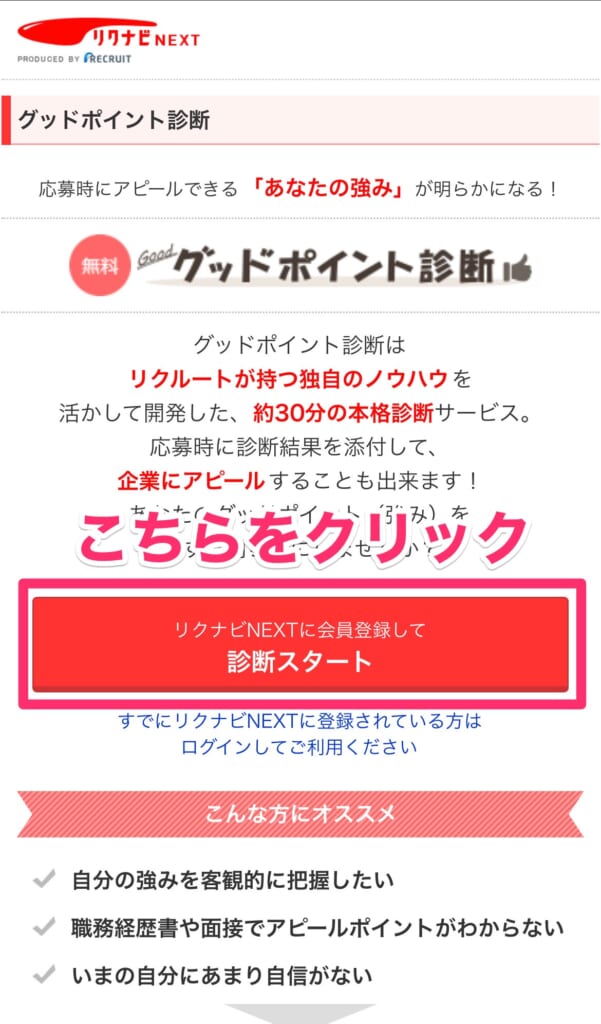Open the リクナビNEXT logo home link
601x1024 pixels.
coord(108,40)
